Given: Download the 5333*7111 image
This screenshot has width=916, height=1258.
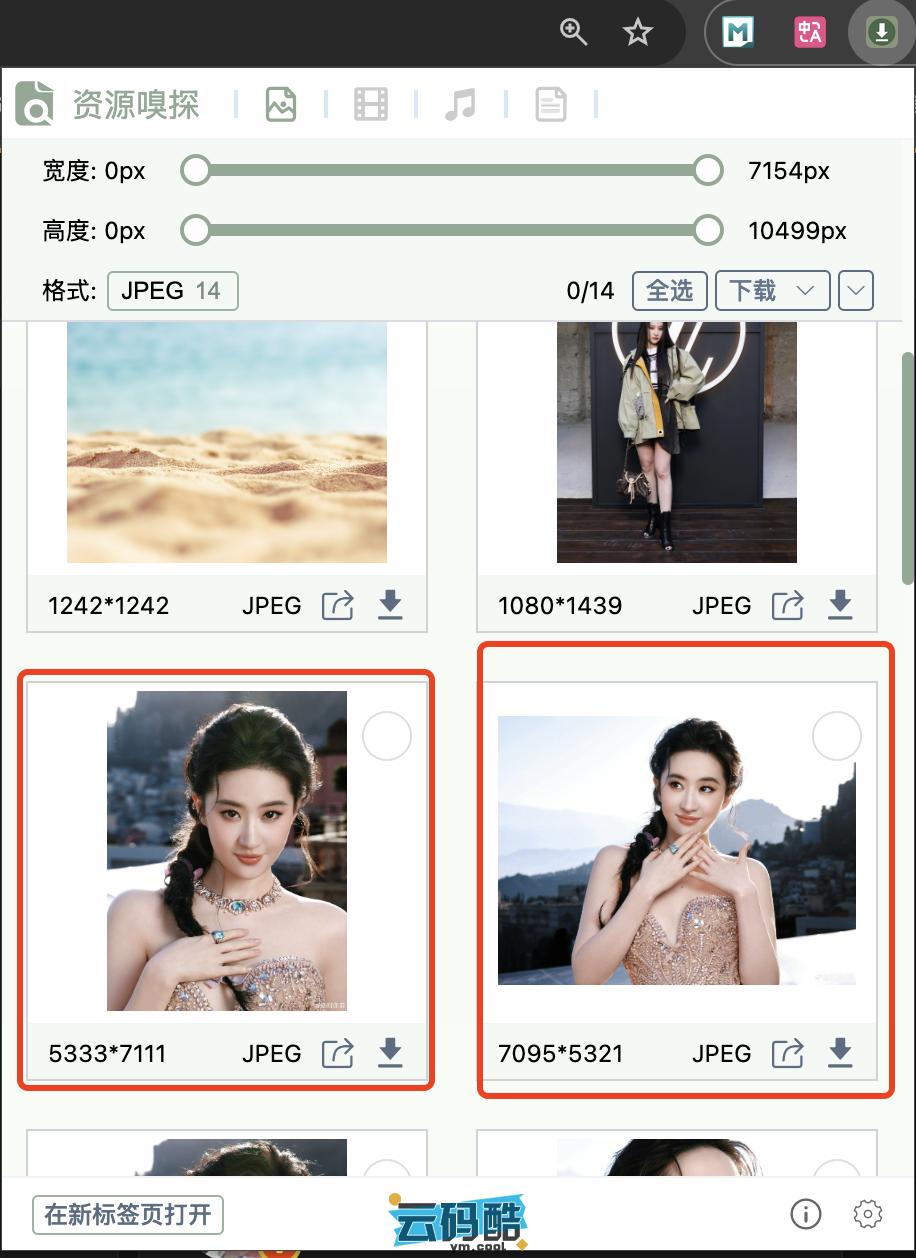Looking at the screenshot, I should [x=390, y=1053].
